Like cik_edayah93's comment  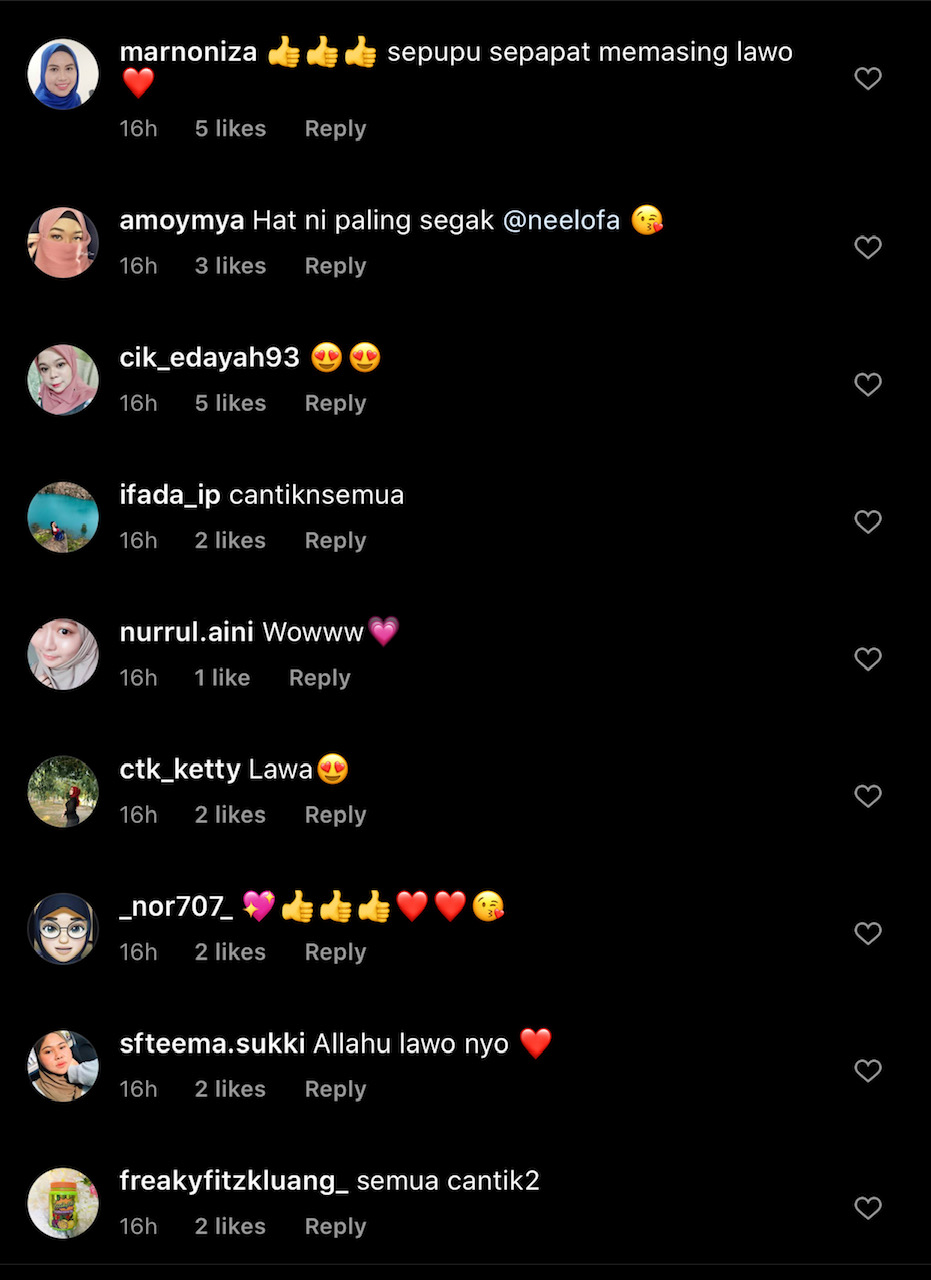pyautogui.click(x=868, y=384)
